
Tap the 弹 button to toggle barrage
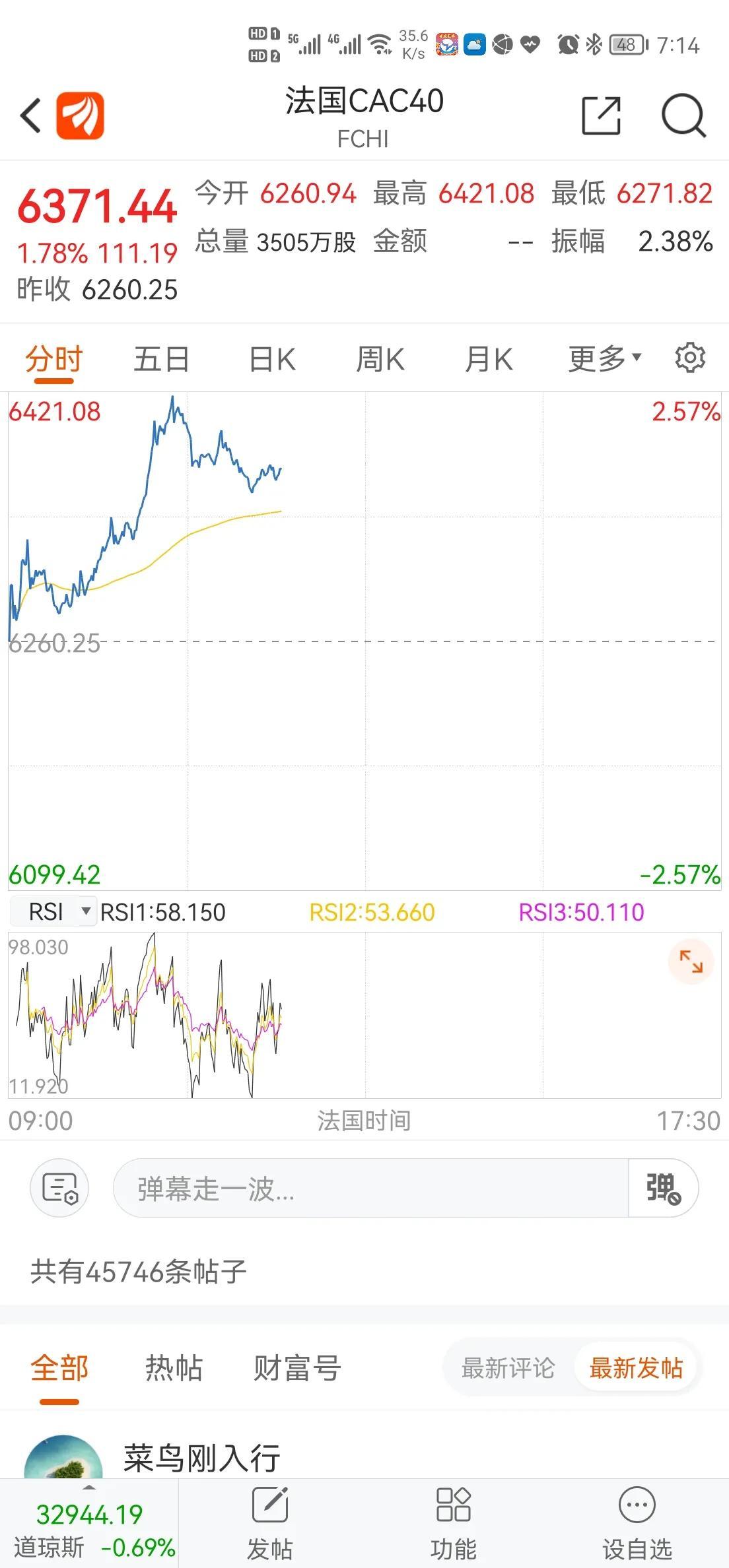point(662,1188)
